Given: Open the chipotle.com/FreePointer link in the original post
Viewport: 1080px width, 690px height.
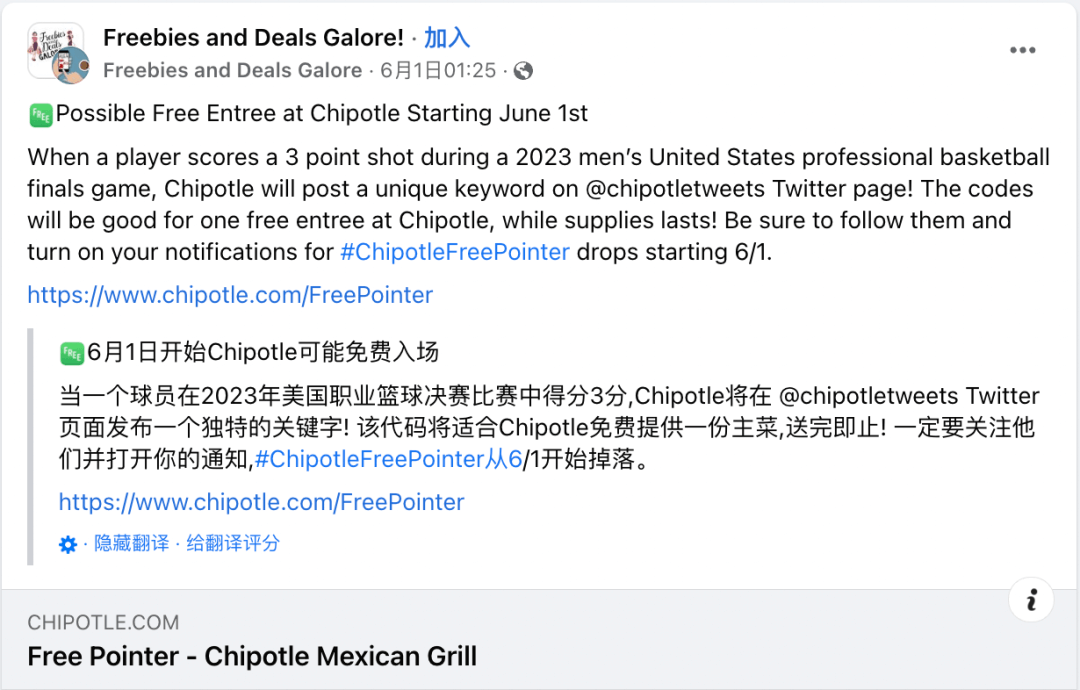Looking at the screenshot, I should pos(230,295).
